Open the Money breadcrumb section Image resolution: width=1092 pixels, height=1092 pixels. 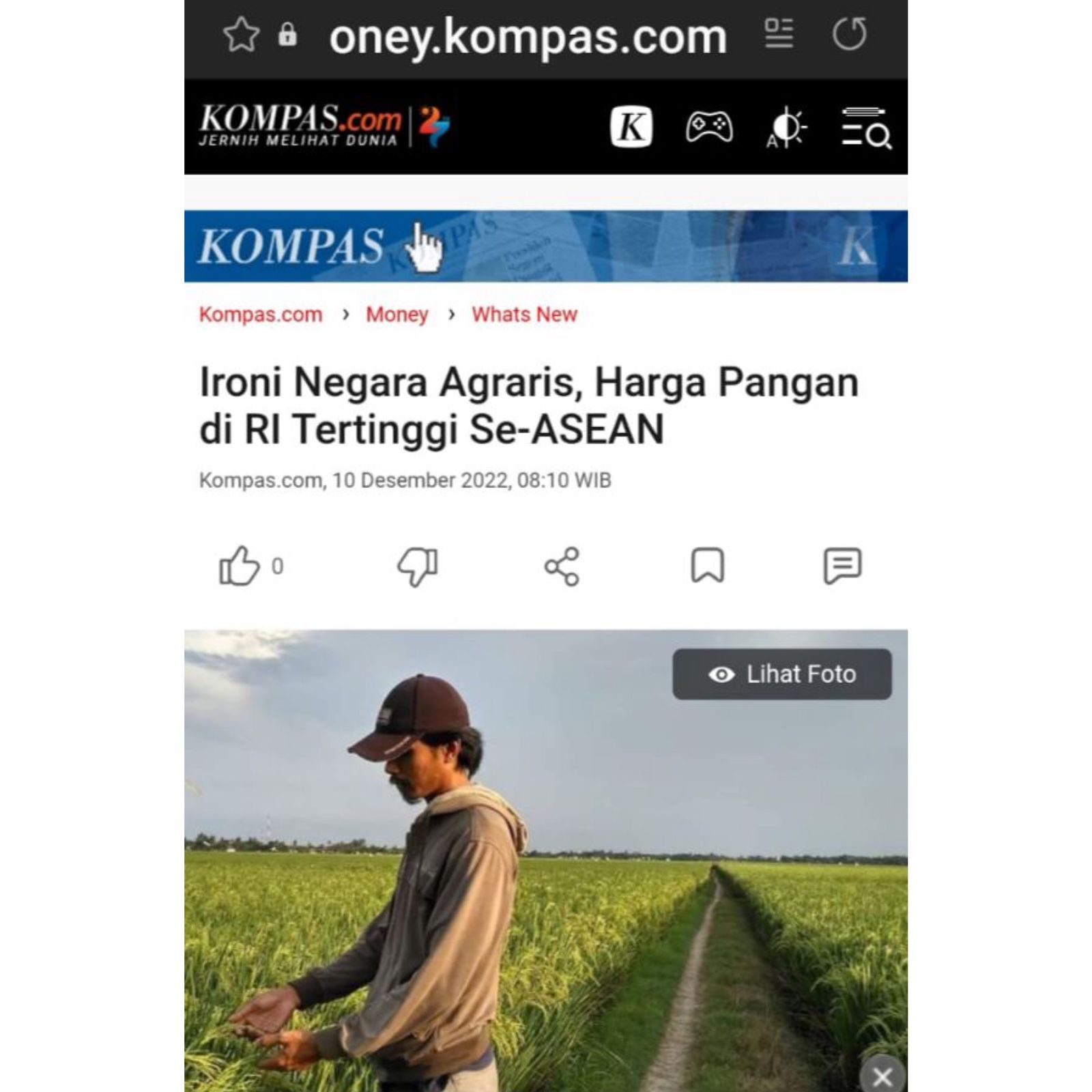click(397, 315)
